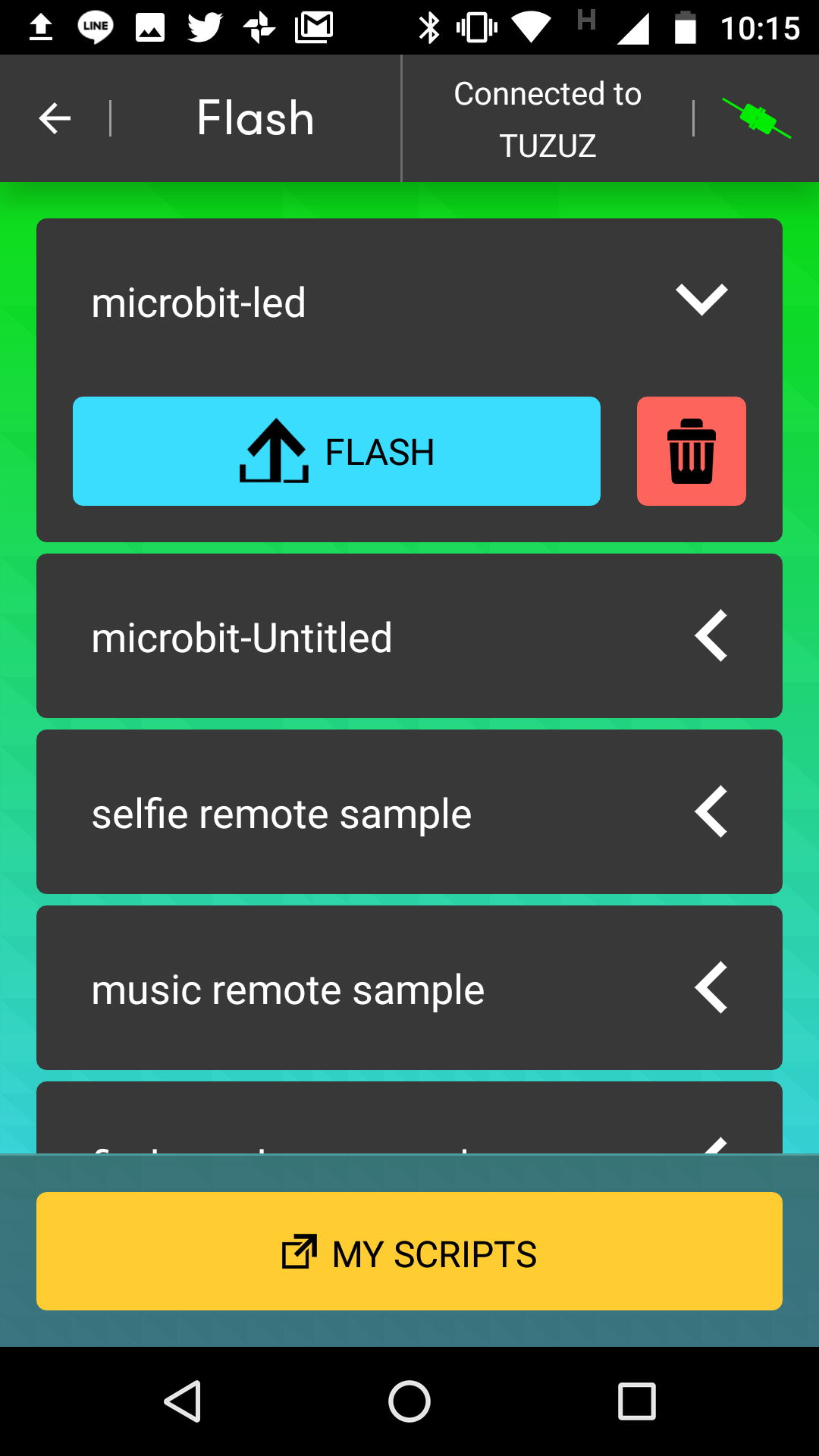Image resolution: width=819 pixels, height=1456 pixels.
Task: Collapse the microbit-led entry
Action: click(701, 300)
